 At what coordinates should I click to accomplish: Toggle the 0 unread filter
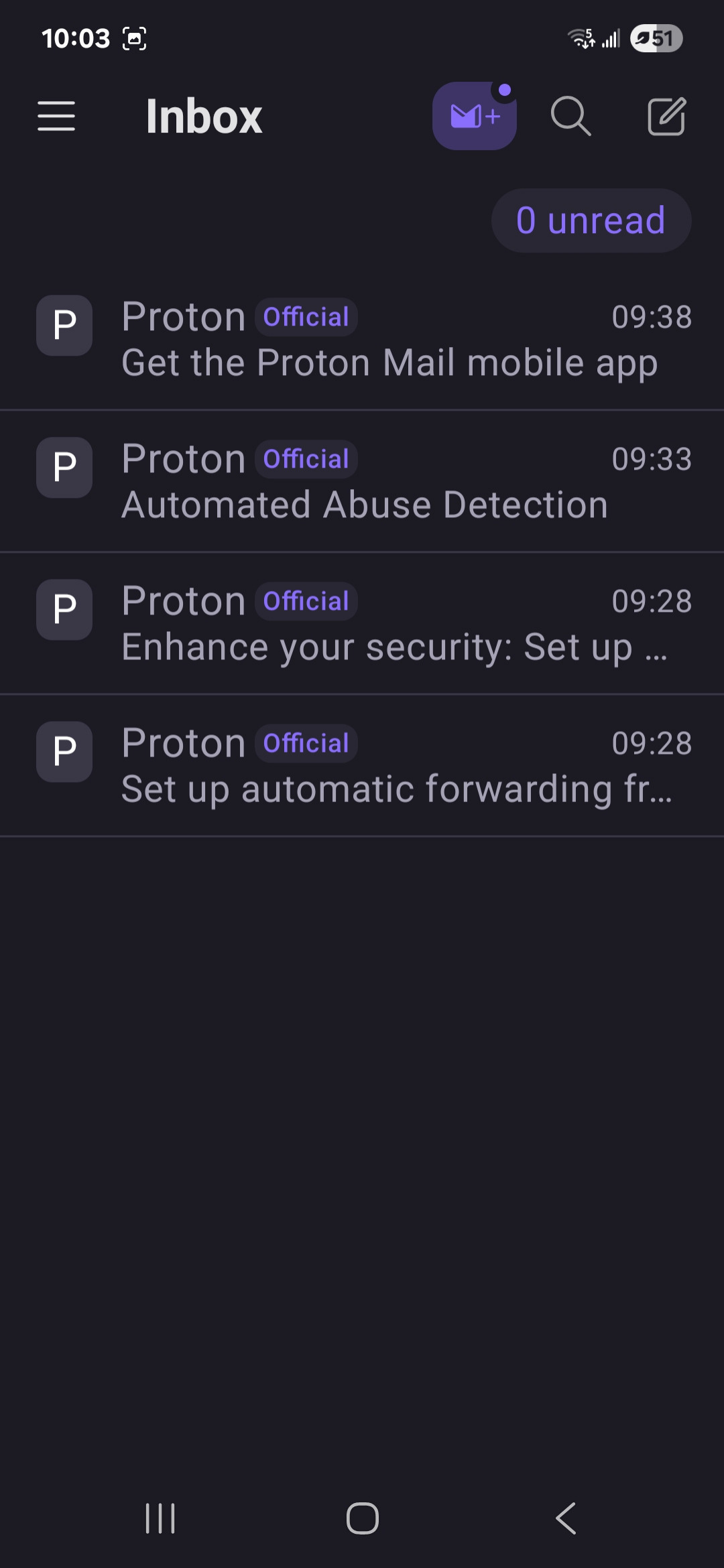pos(591,220)
